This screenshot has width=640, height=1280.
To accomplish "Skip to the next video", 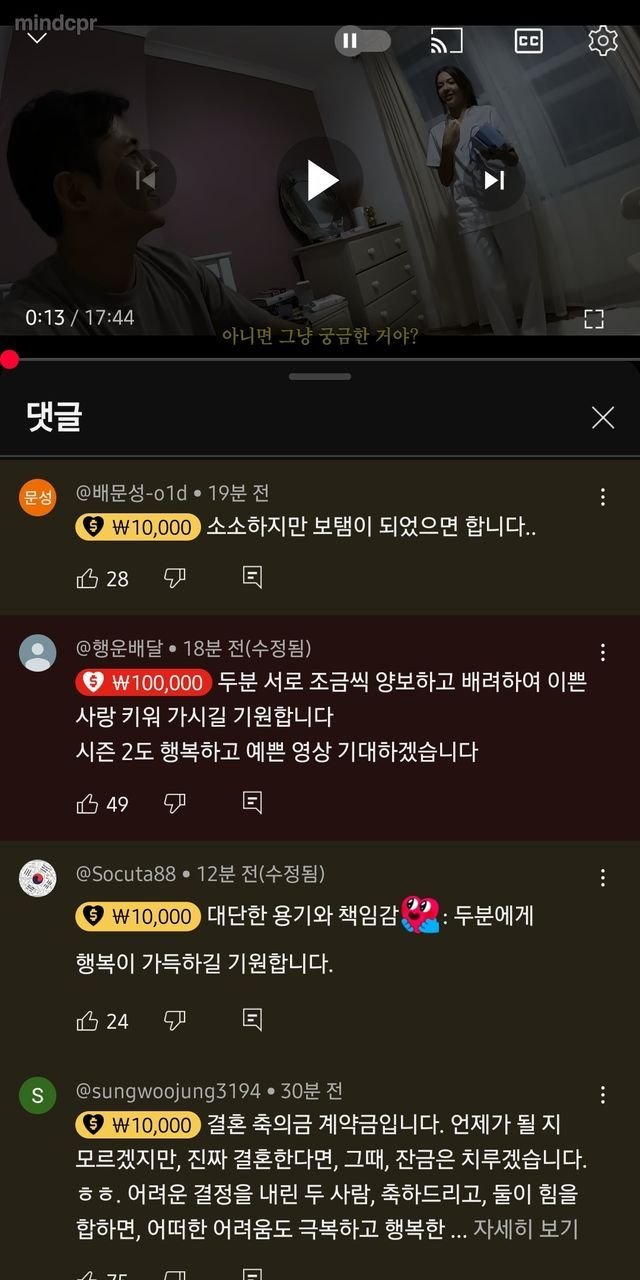I will click(494, 180).
